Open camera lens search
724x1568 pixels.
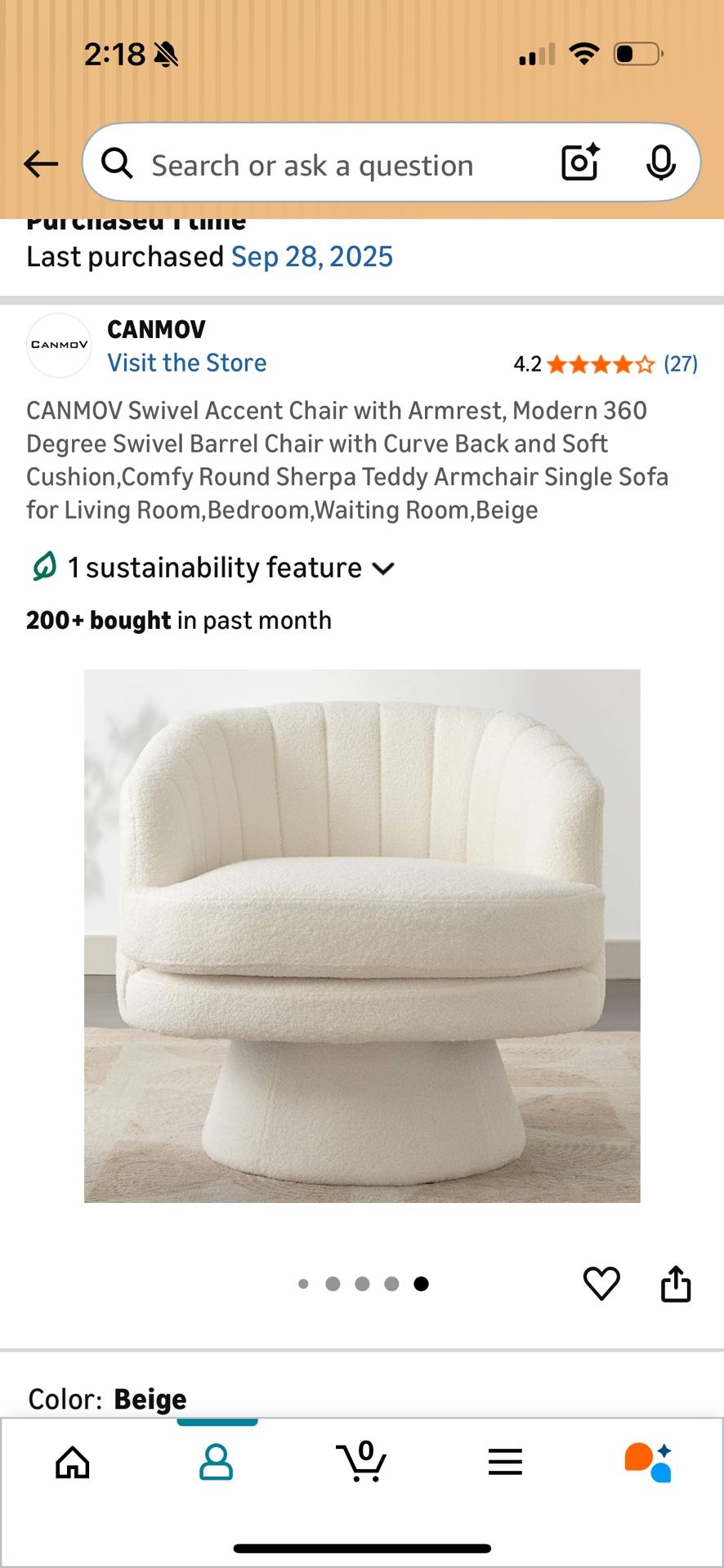point(580,163)
